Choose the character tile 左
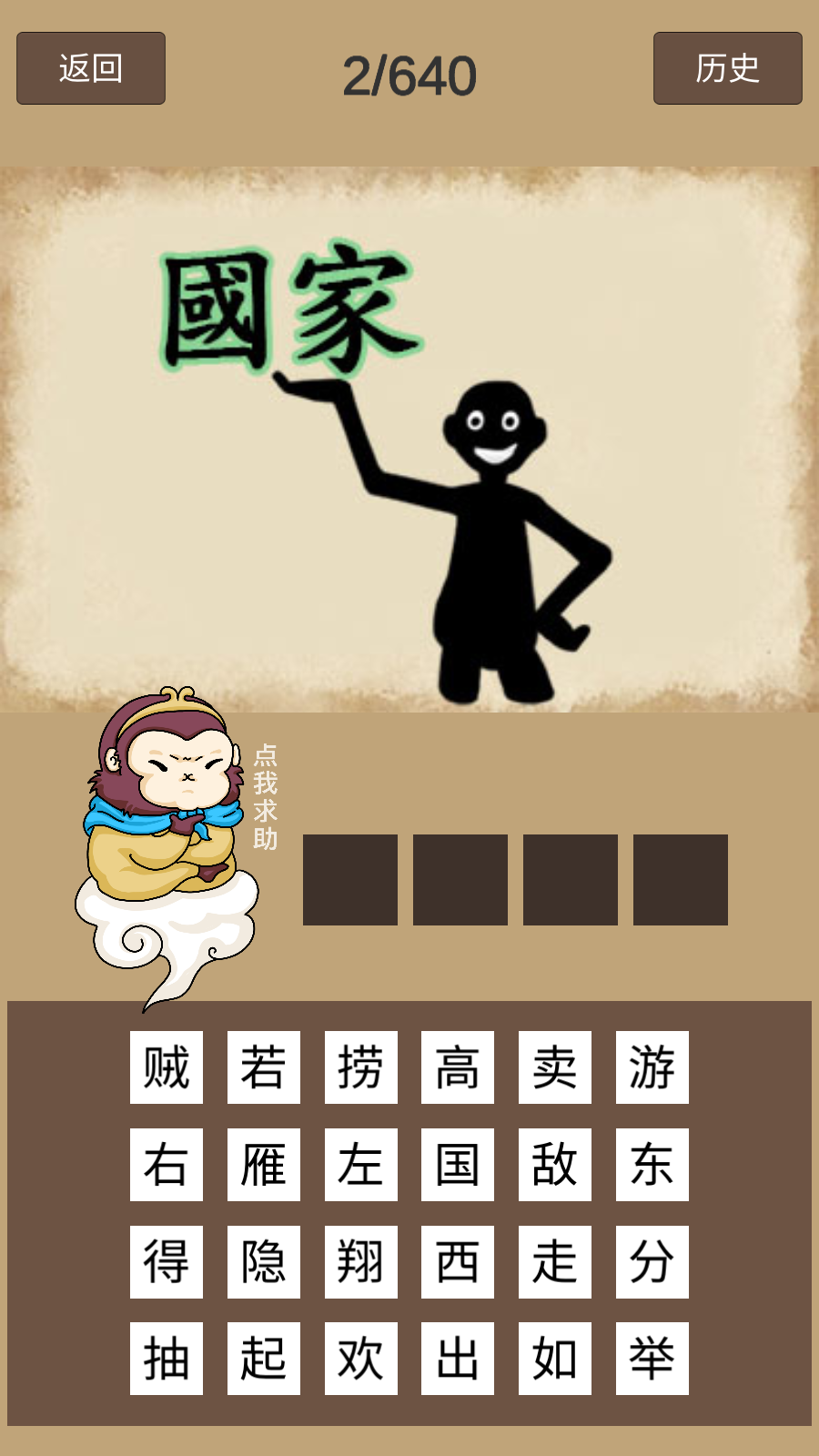Screen dimensions: 819x1456 361,1164
